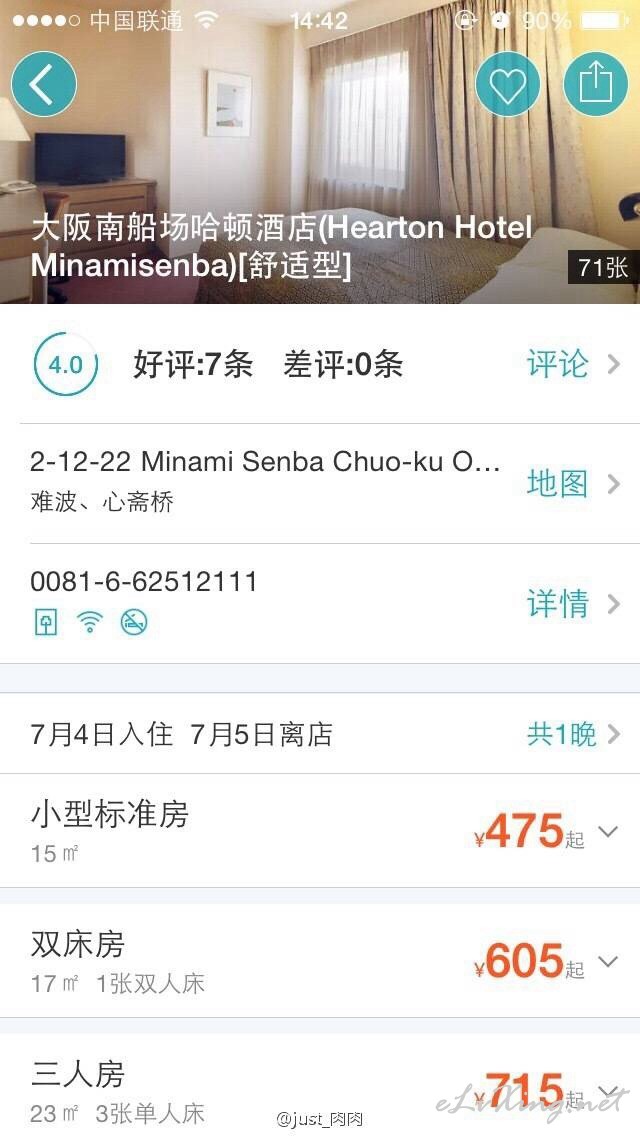Expand the 三人房 room options
Image resolution: width=640 pixels, height=1136 pixels.
tap(320, 1085)
